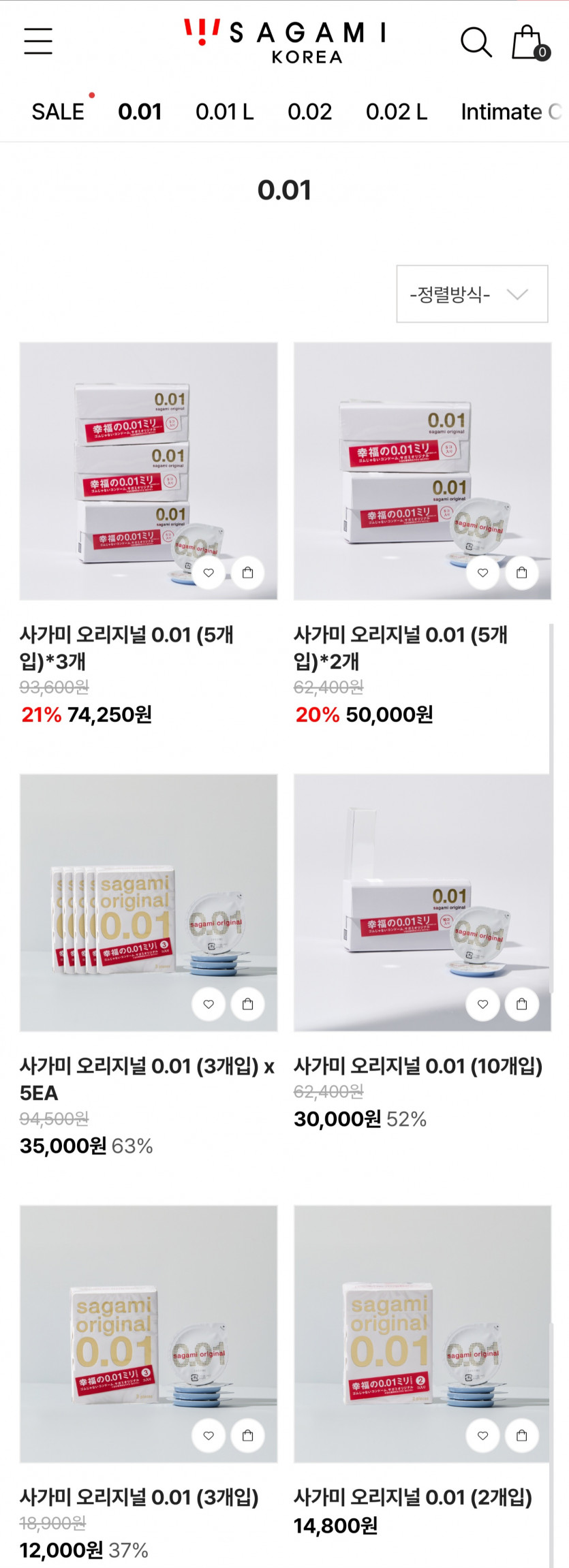Switch to the SALE tab
Screen dimensions: 569x1568
[x=58, y=112]
